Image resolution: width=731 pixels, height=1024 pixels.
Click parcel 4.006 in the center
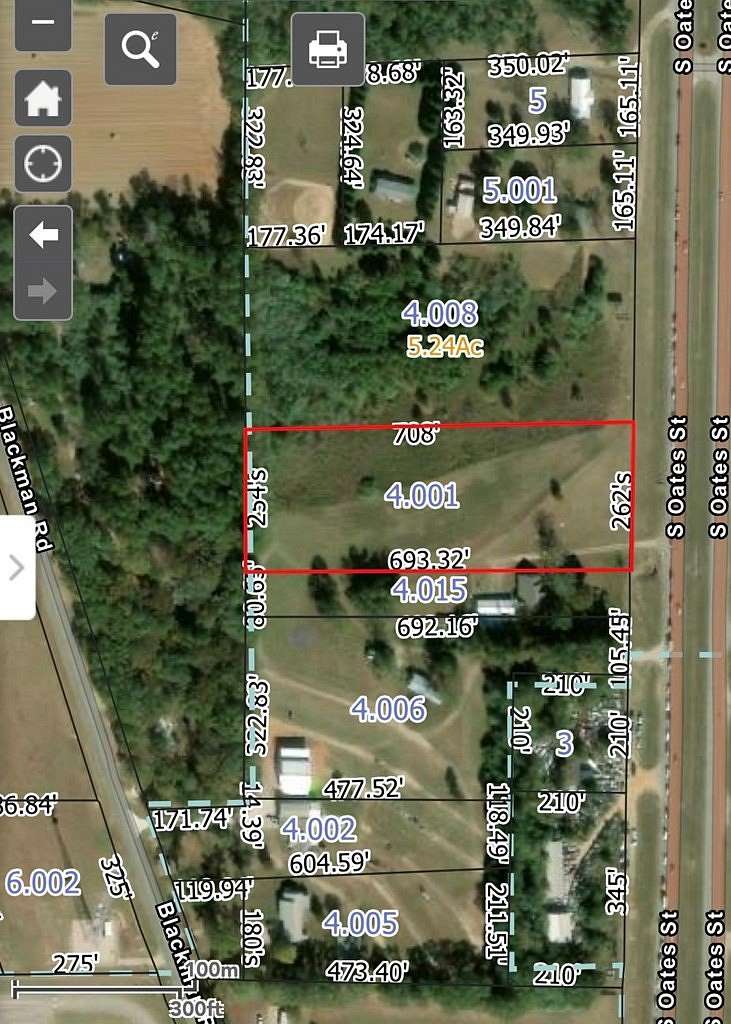coord(390,708)
